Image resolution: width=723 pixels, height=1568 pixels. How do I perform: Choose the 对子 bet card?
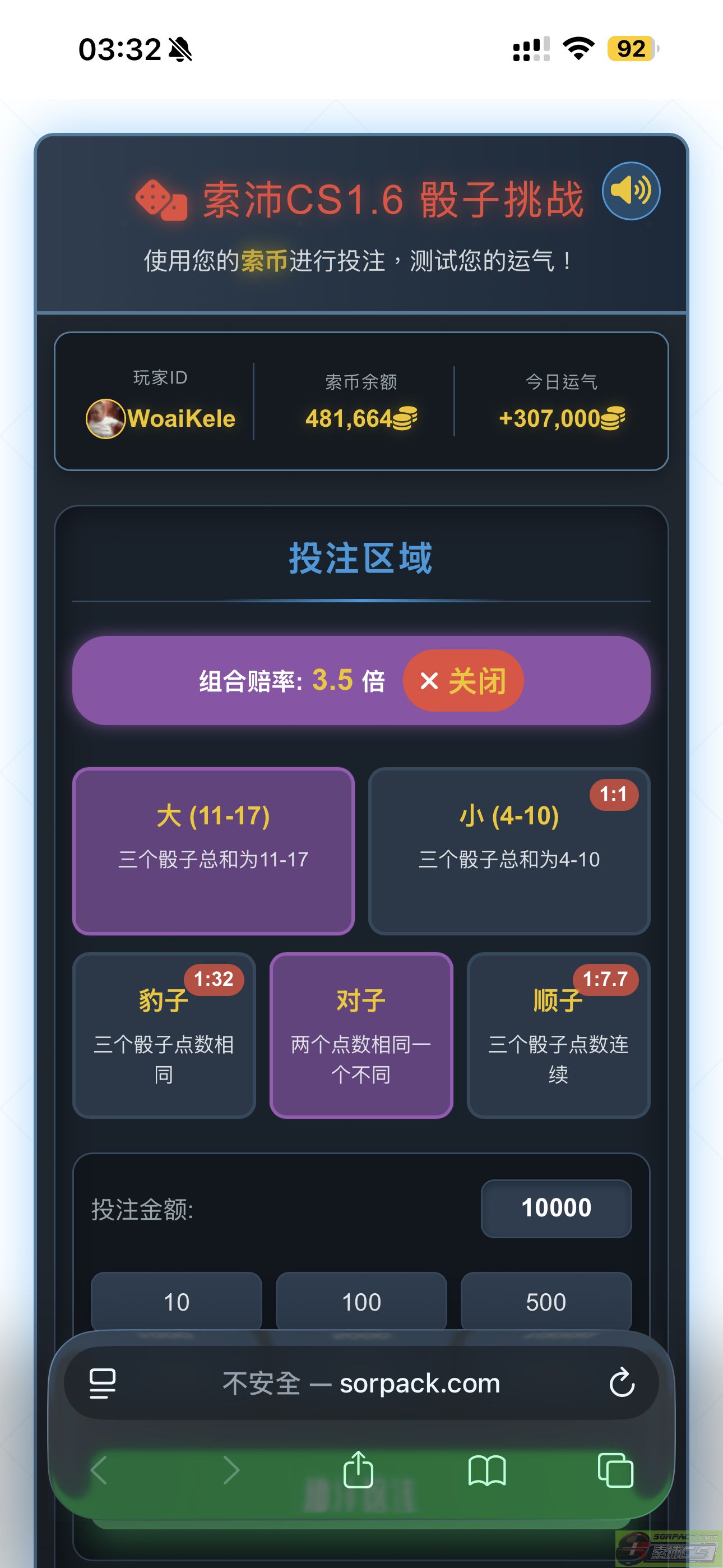361,1035
